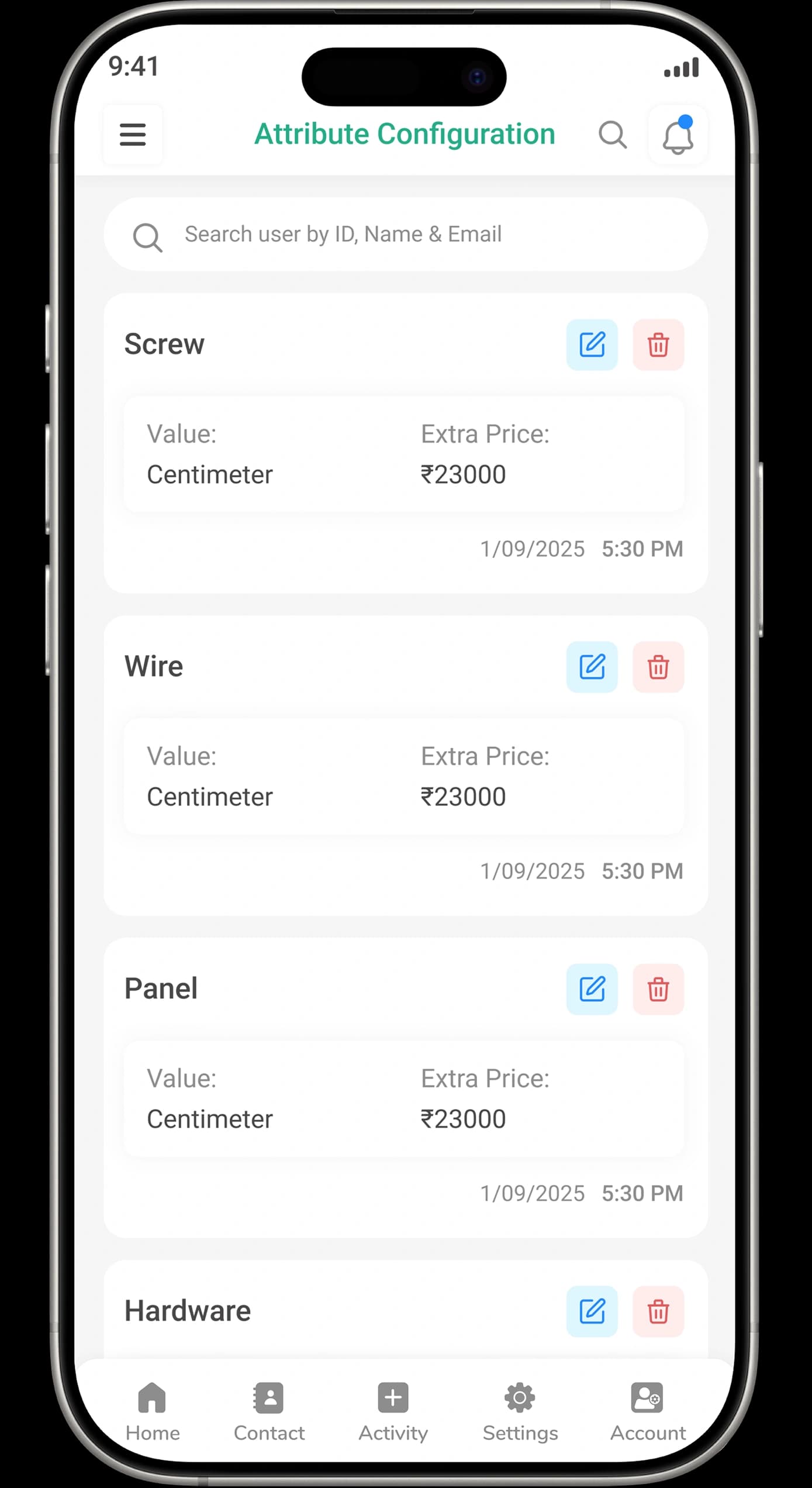Edit the Hardware attribute

592,1311
